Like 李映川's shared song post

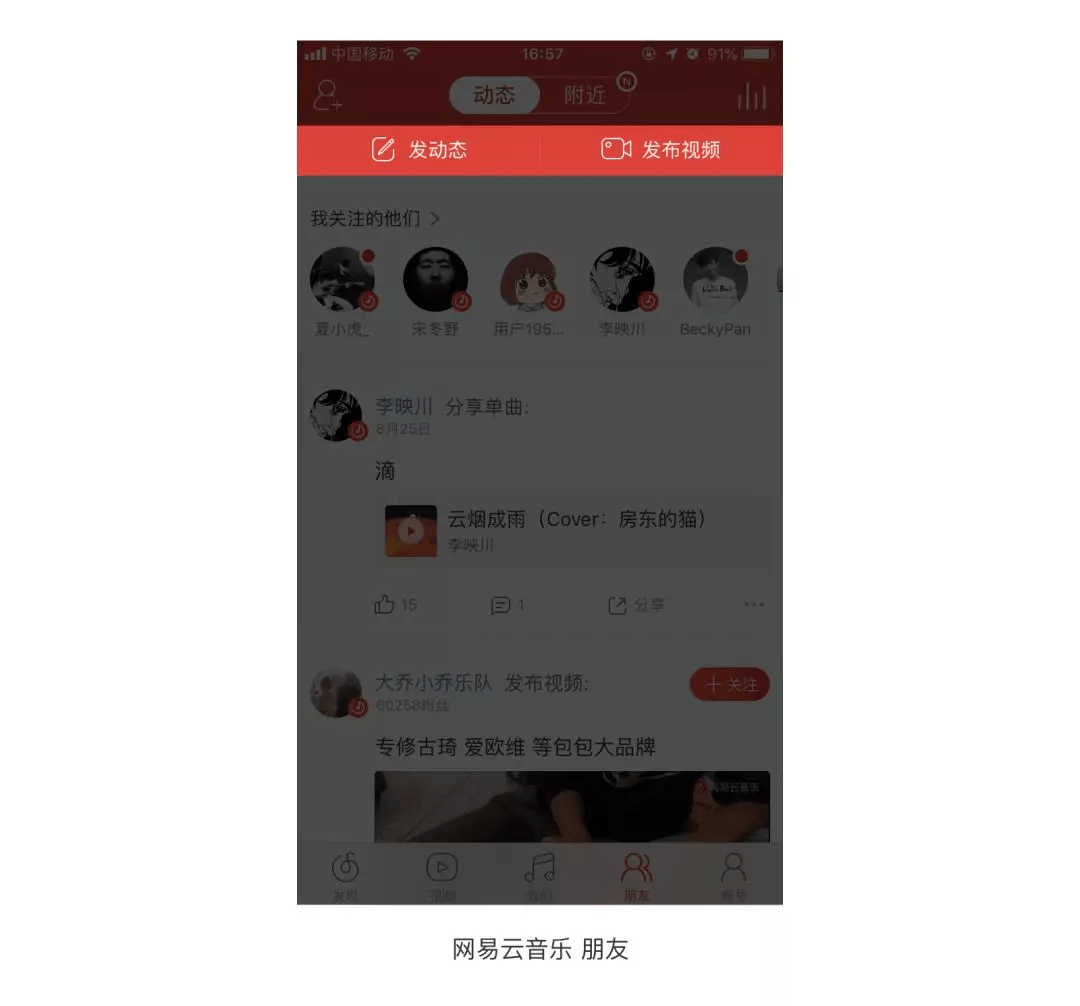[395, 605]
